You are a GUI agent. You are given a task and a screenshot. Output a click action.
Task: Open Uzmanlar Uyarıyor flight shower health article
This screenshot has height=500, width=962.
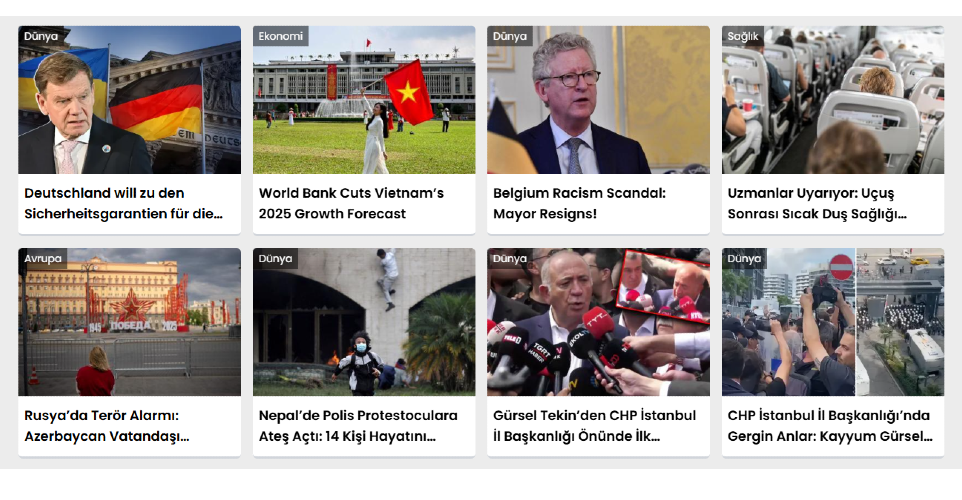click(x=816, y=203)
